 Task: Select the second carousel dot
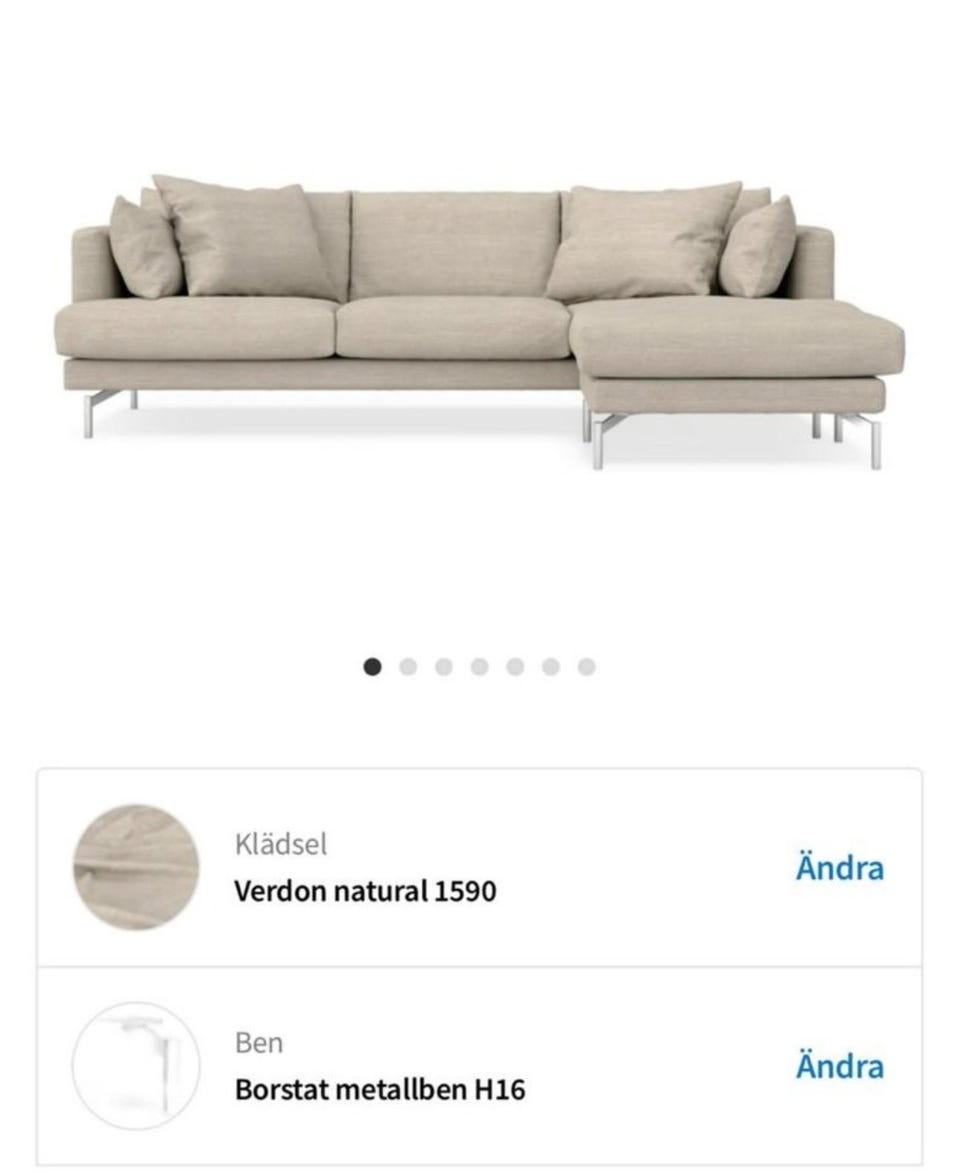(407, 663)
